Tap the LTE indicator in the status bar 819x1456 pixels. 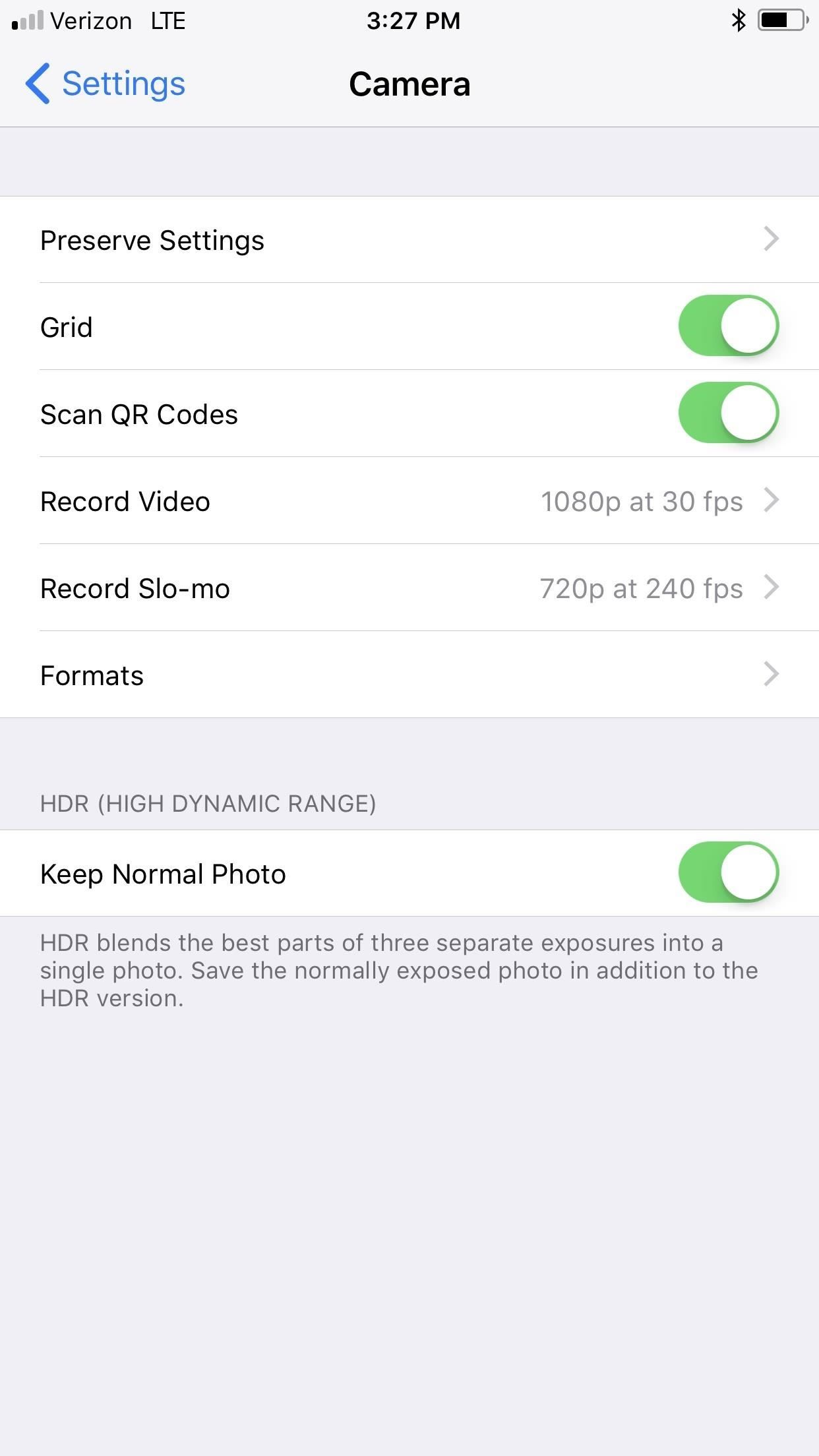[x=167, y=20]
